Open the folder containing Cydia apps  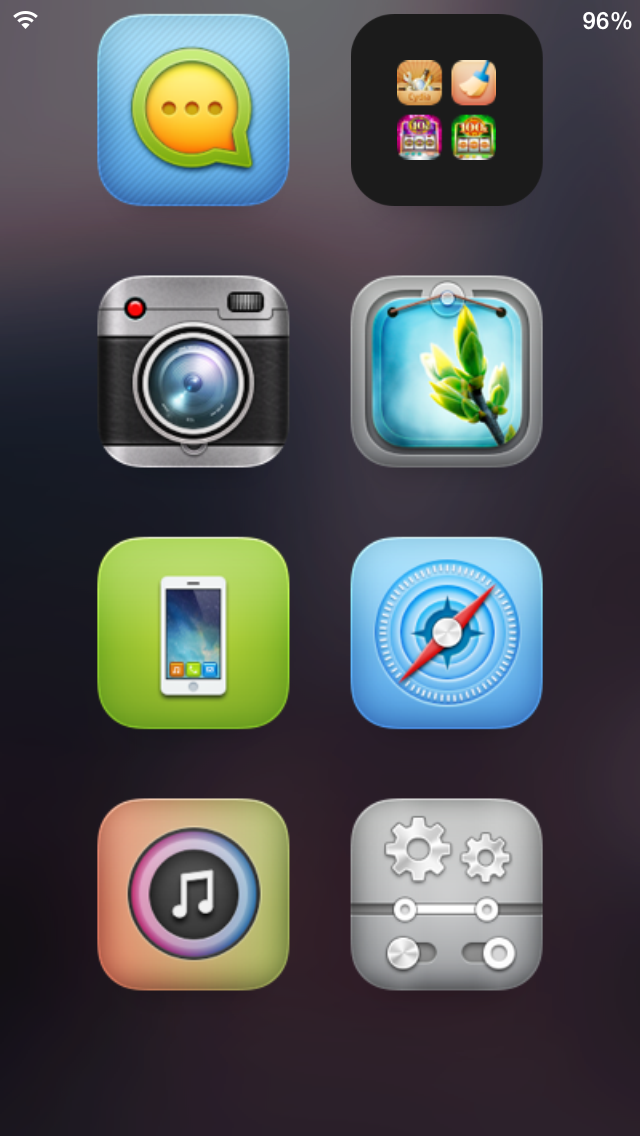446,110
